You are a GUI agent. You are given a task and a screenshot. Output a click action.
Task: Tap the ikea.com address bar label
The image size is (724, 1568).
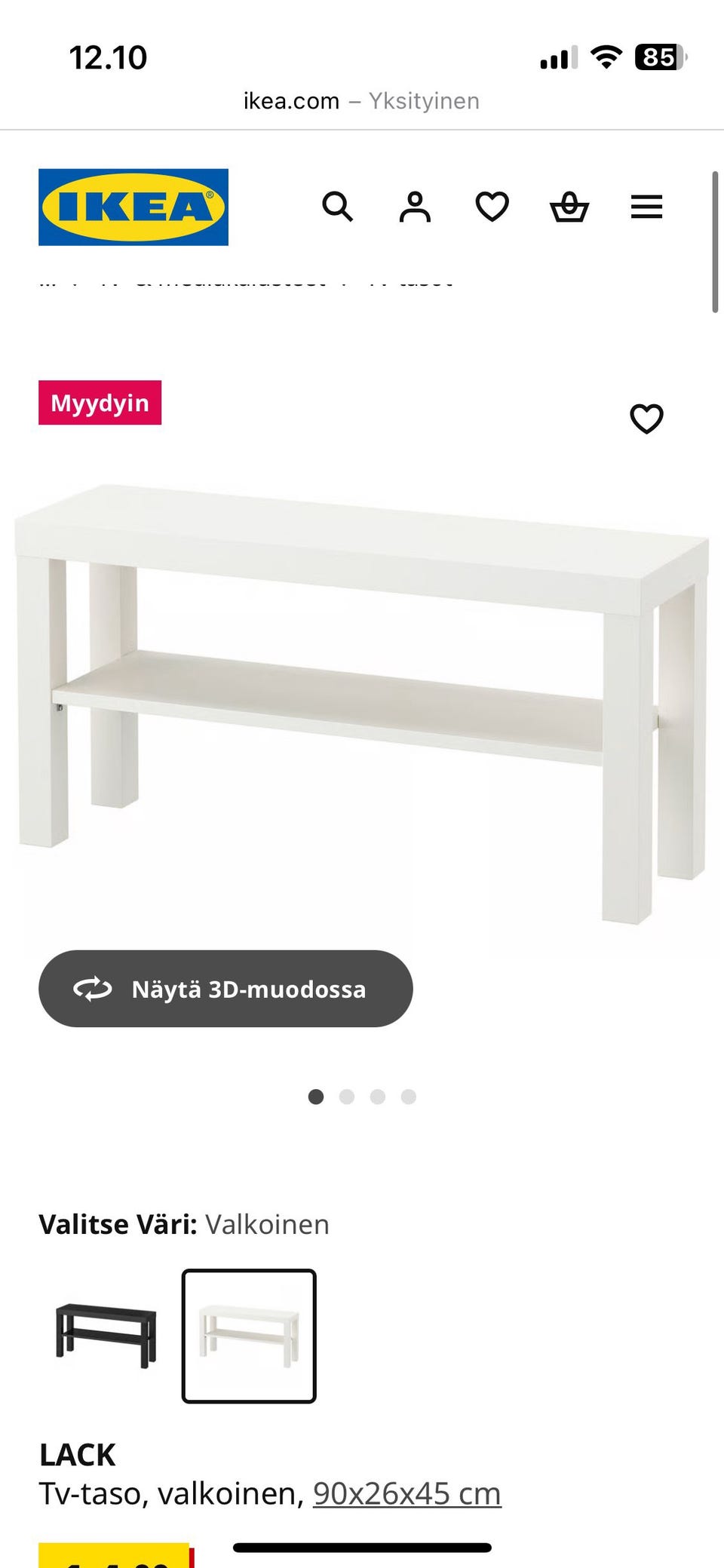click(290, 100)
